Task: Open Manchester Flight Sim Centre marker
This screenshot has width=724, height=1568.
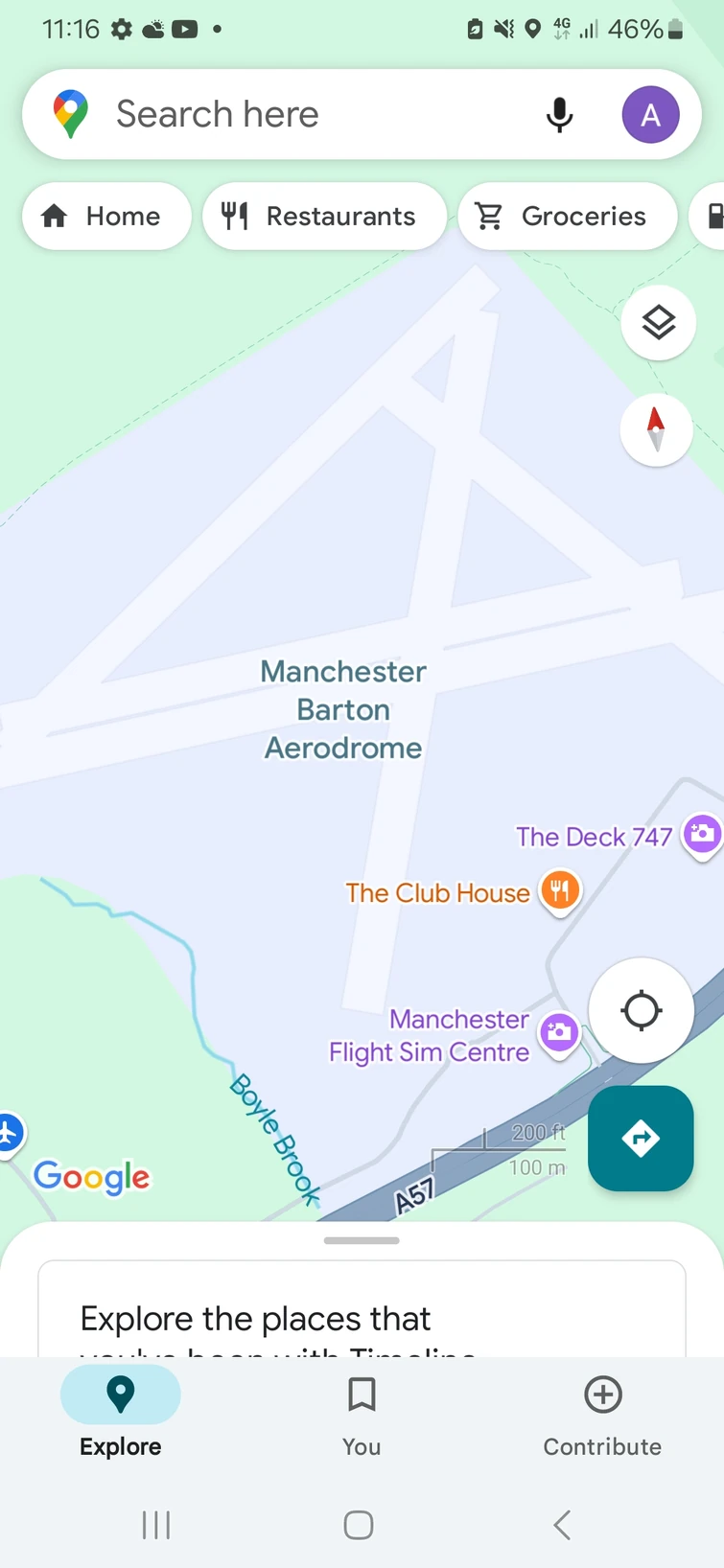Action: (559, 1033)
